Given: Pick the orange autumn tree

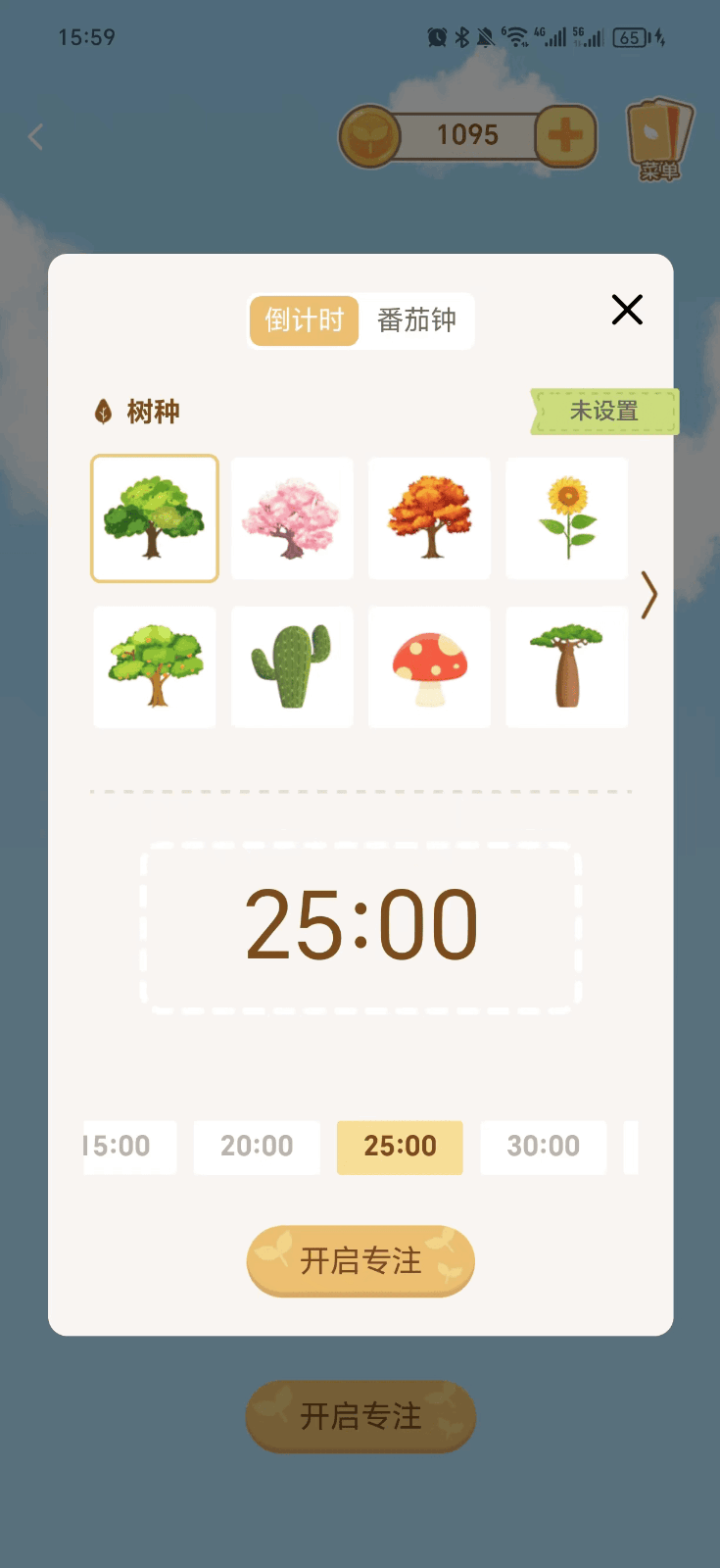Looking at the screenshot, I should coord(429,518).
